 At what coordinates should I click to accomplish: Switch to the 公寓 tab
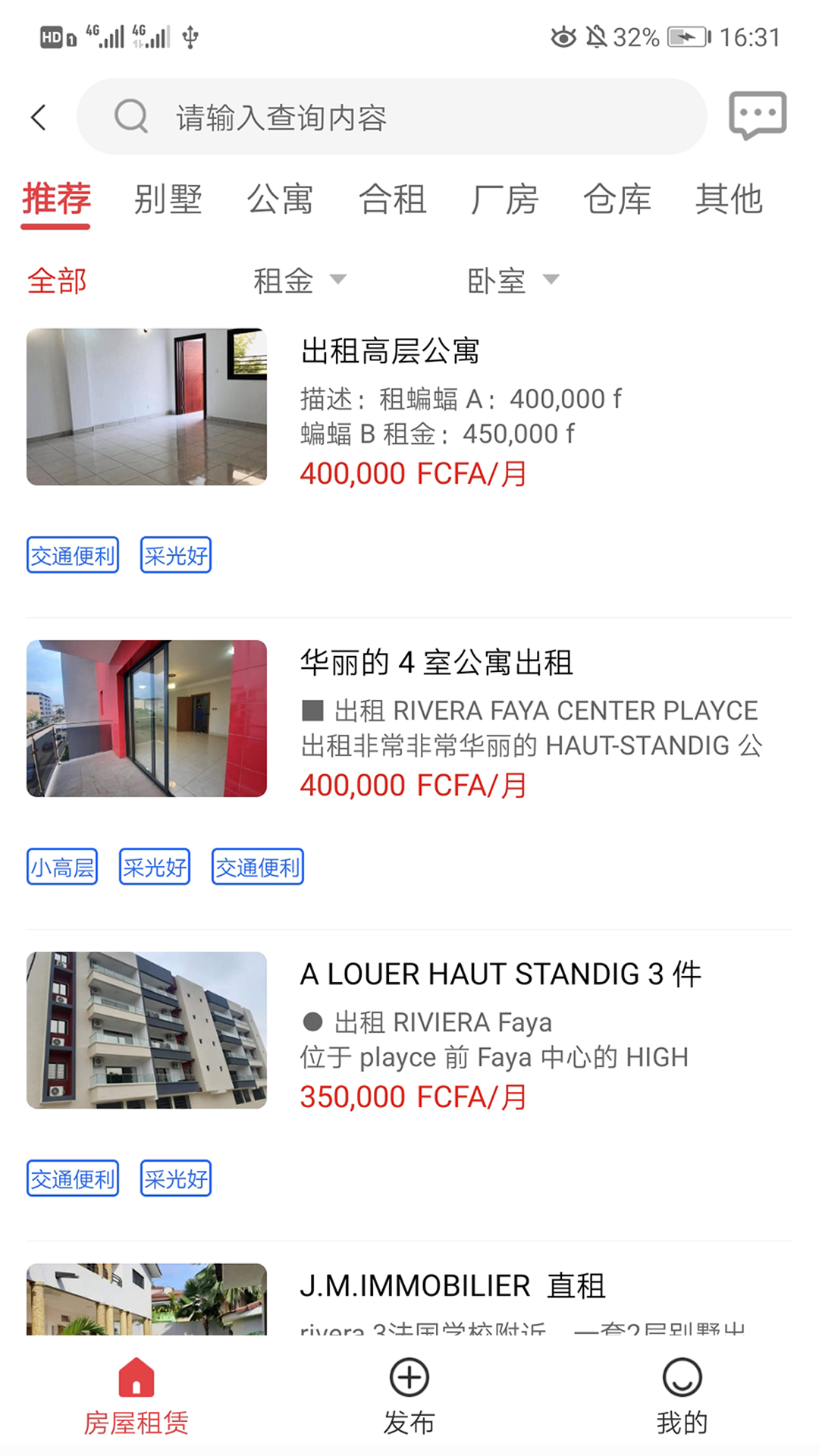pos(280,199)
